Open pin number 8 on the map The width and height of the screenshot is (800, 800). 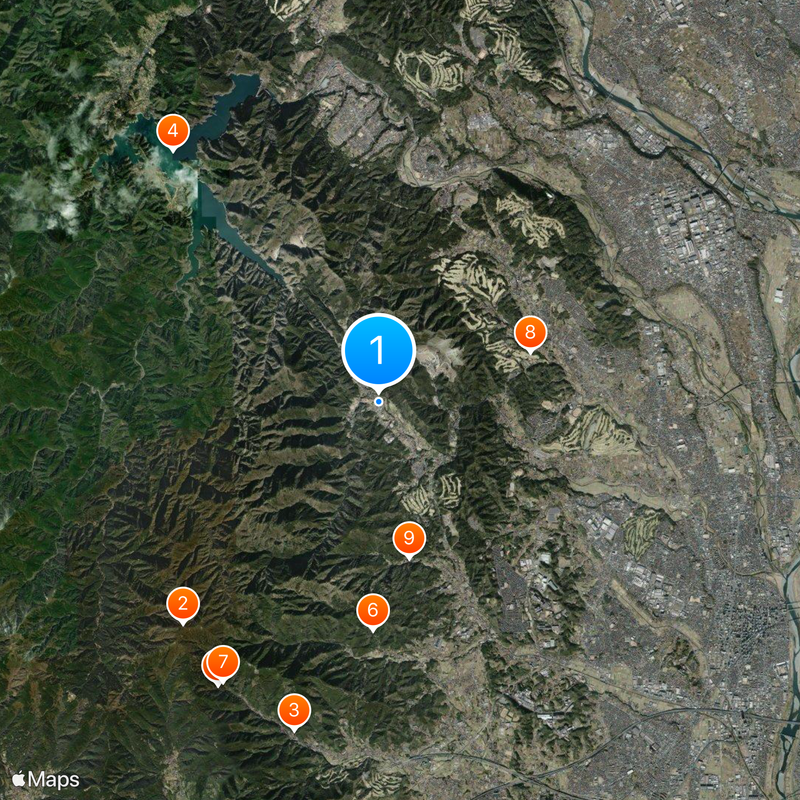pos(530,333)
